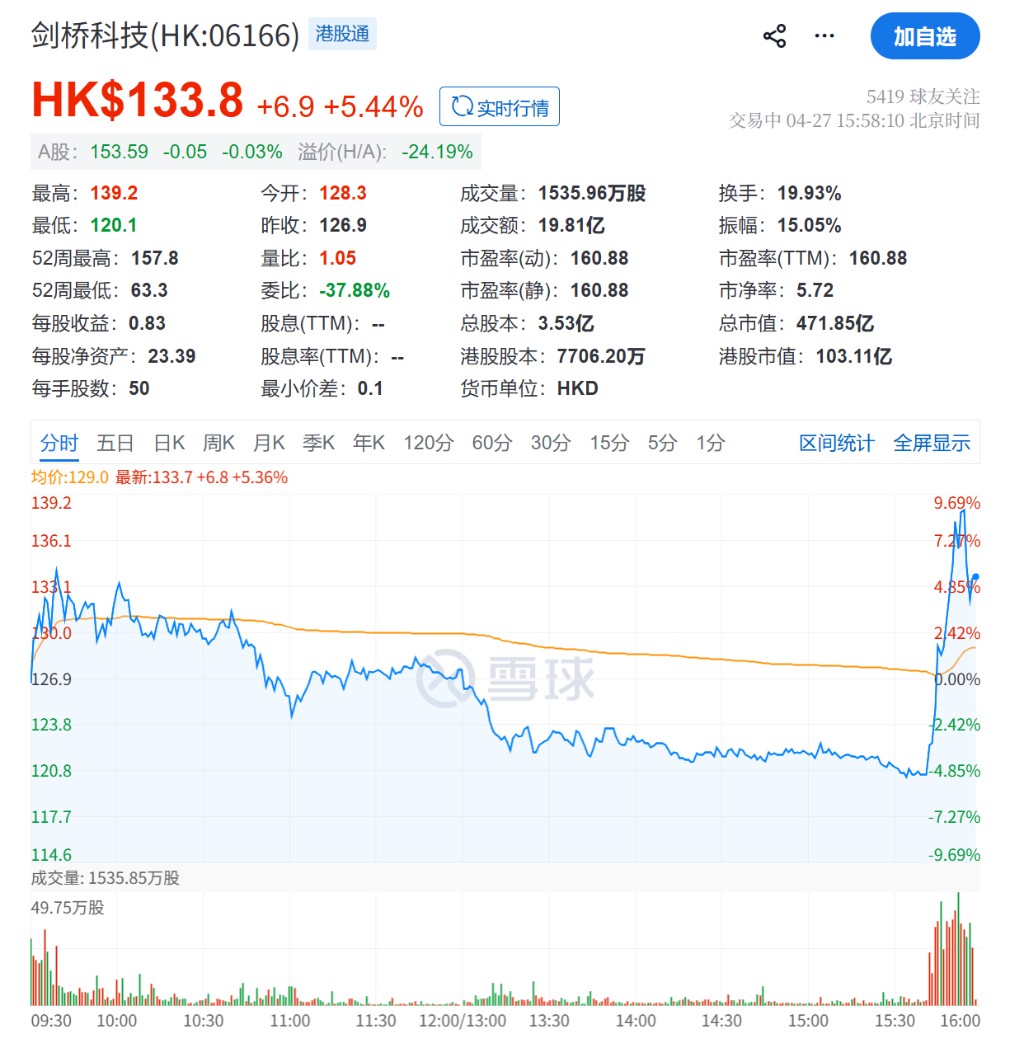This screenshot has height=1052, width=1024.
Task: Open the three-dot overflow menu
Action: click(x=824, y=37)
